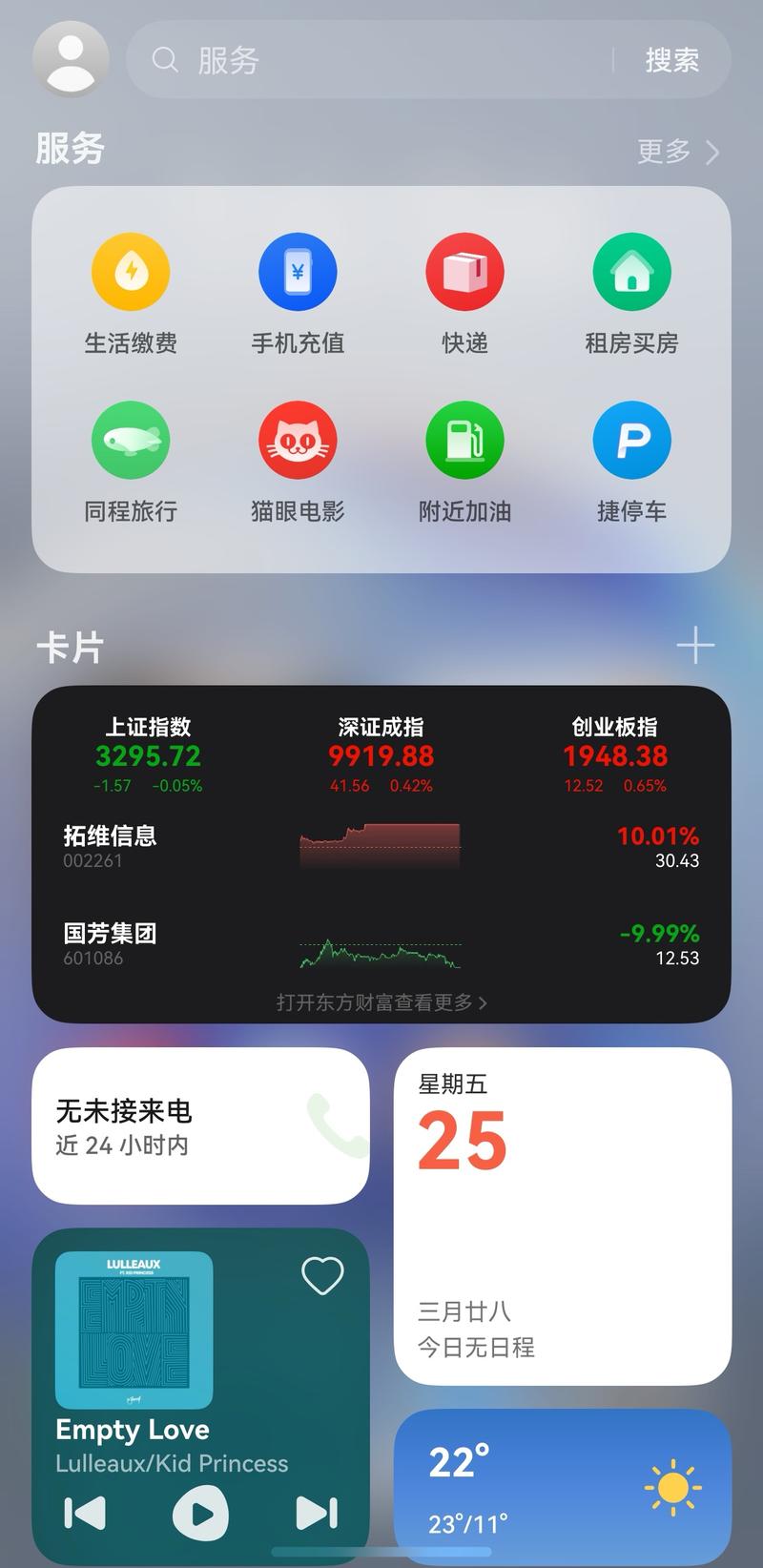Expand more services via 更多
The height and width of the screenshot is (1568, 763).
pos(674,150)
